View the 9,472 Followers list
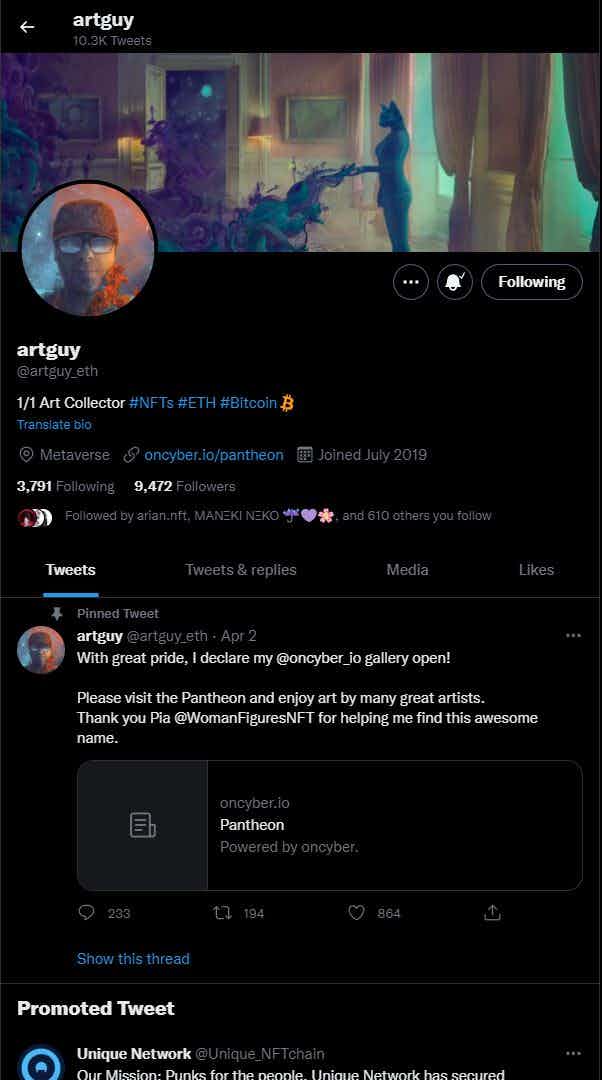Screen dimensions: 602x1080 tap(185, 487)
